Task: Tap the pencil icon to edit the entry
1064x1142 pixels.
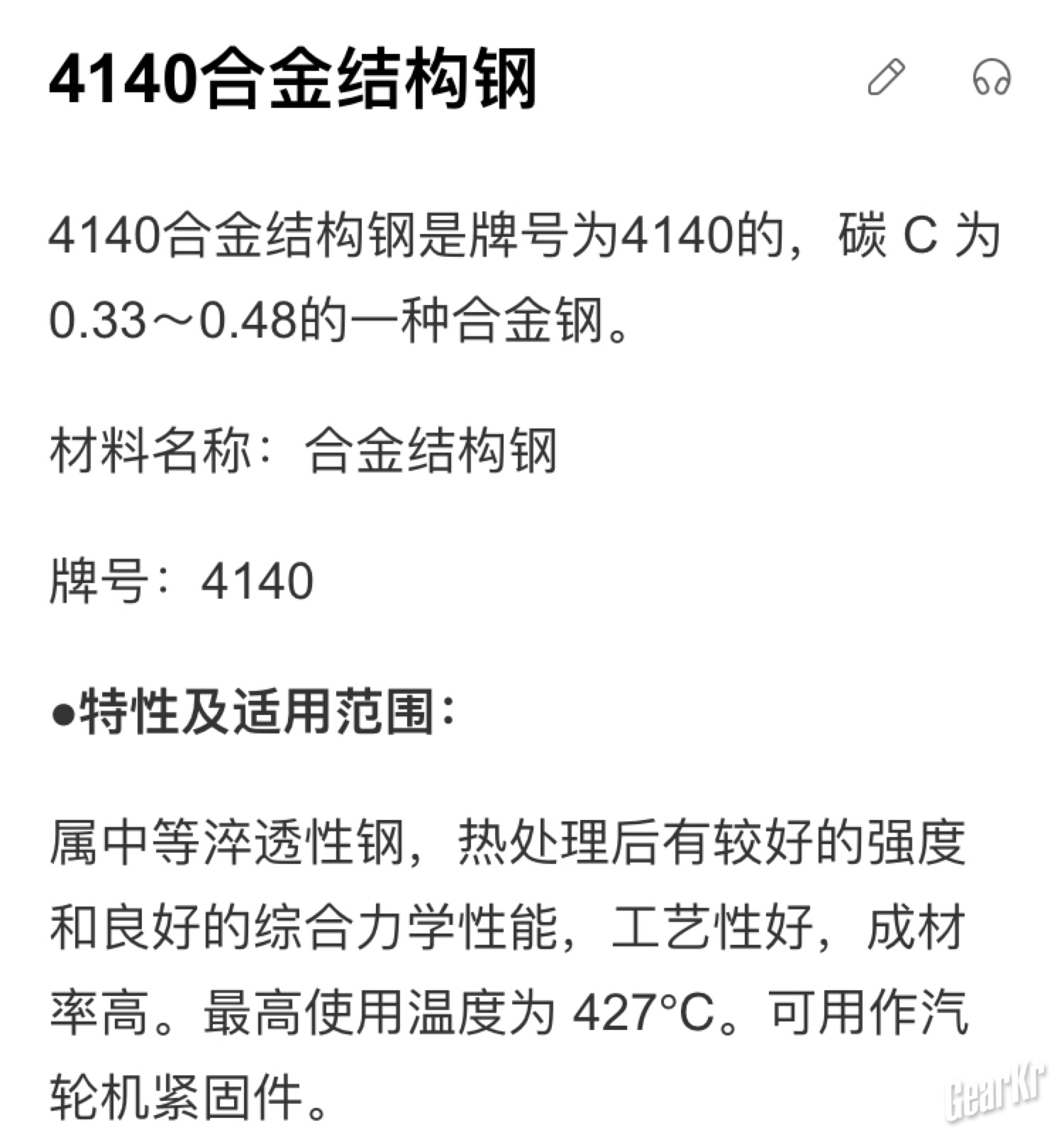Action: (887, 77)
